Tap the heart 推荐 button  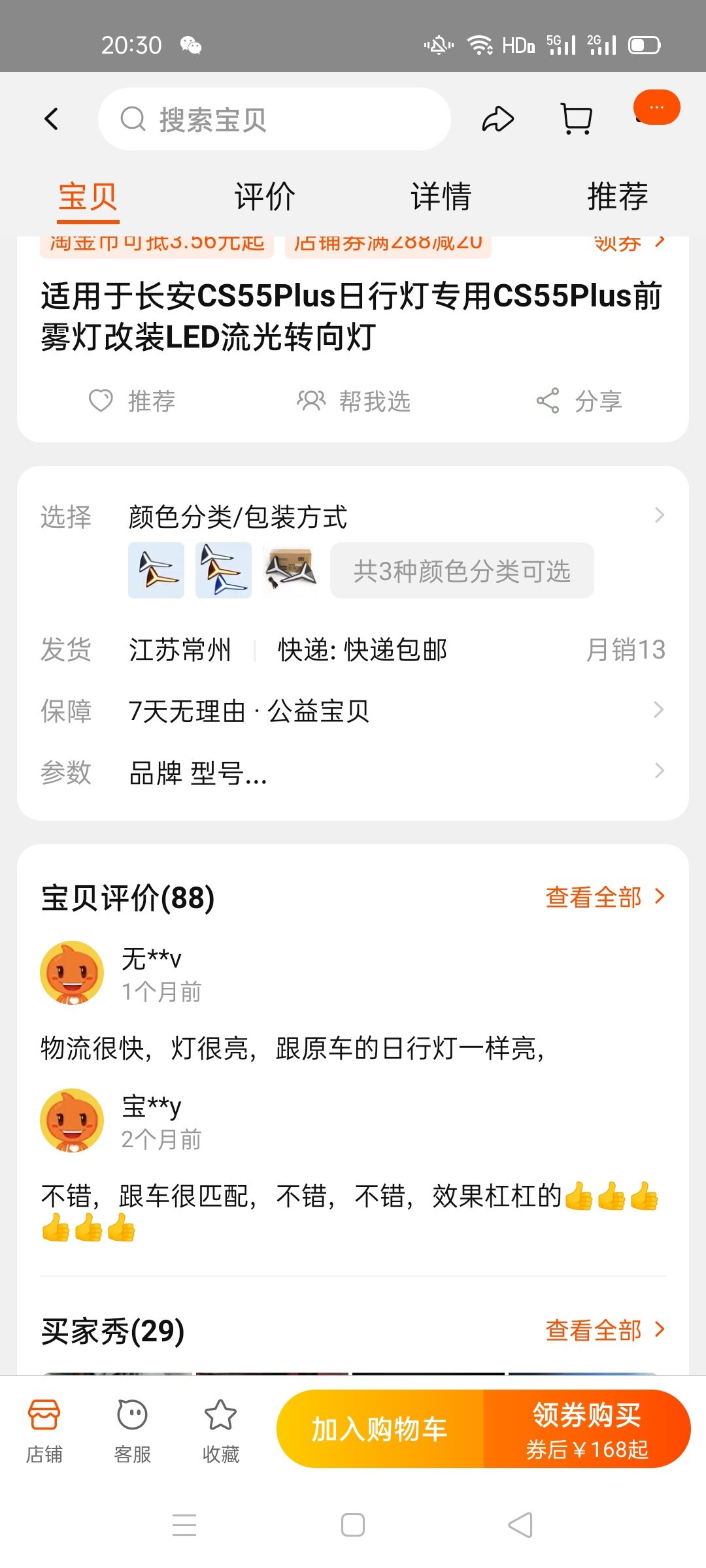tap(133, 400)
